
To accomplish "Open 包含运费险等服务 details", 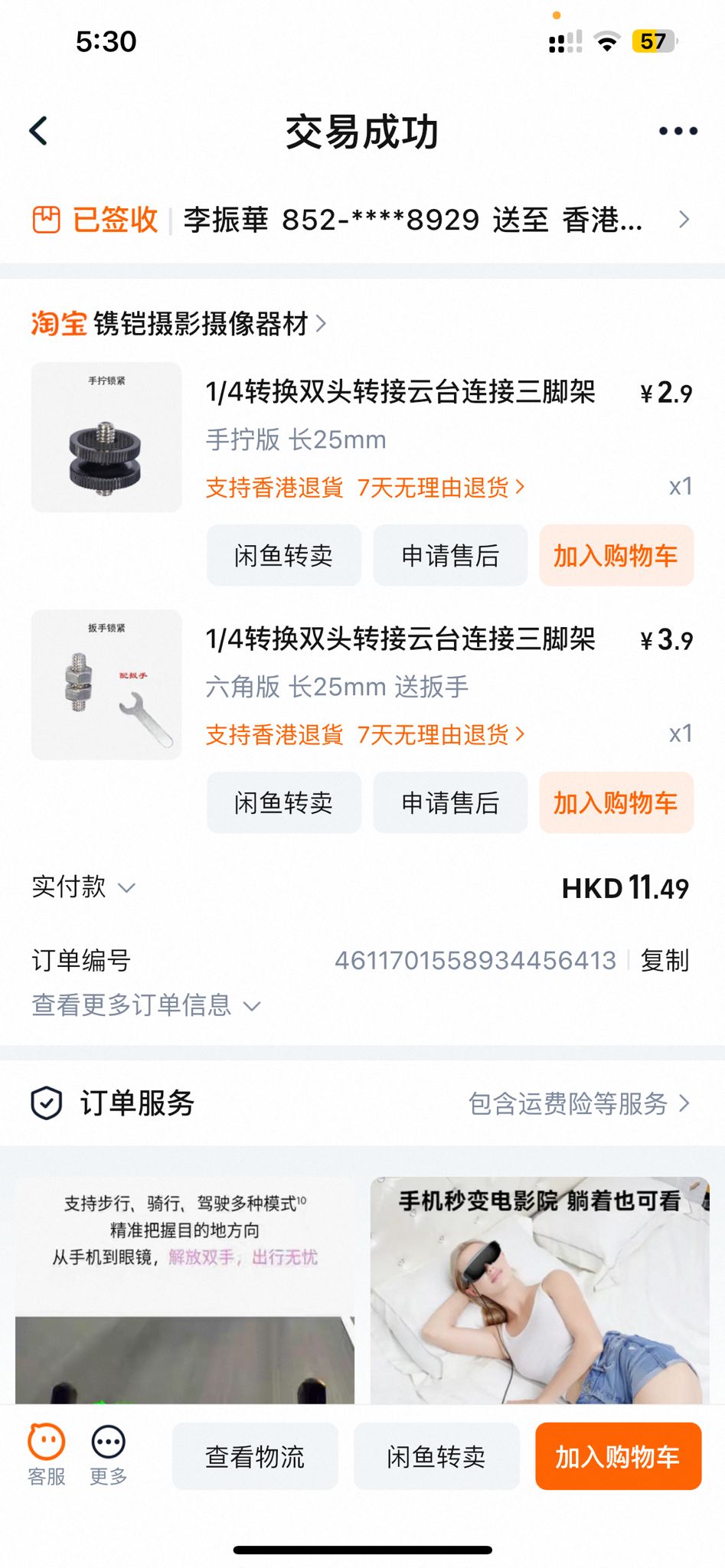I will 580,1104.
